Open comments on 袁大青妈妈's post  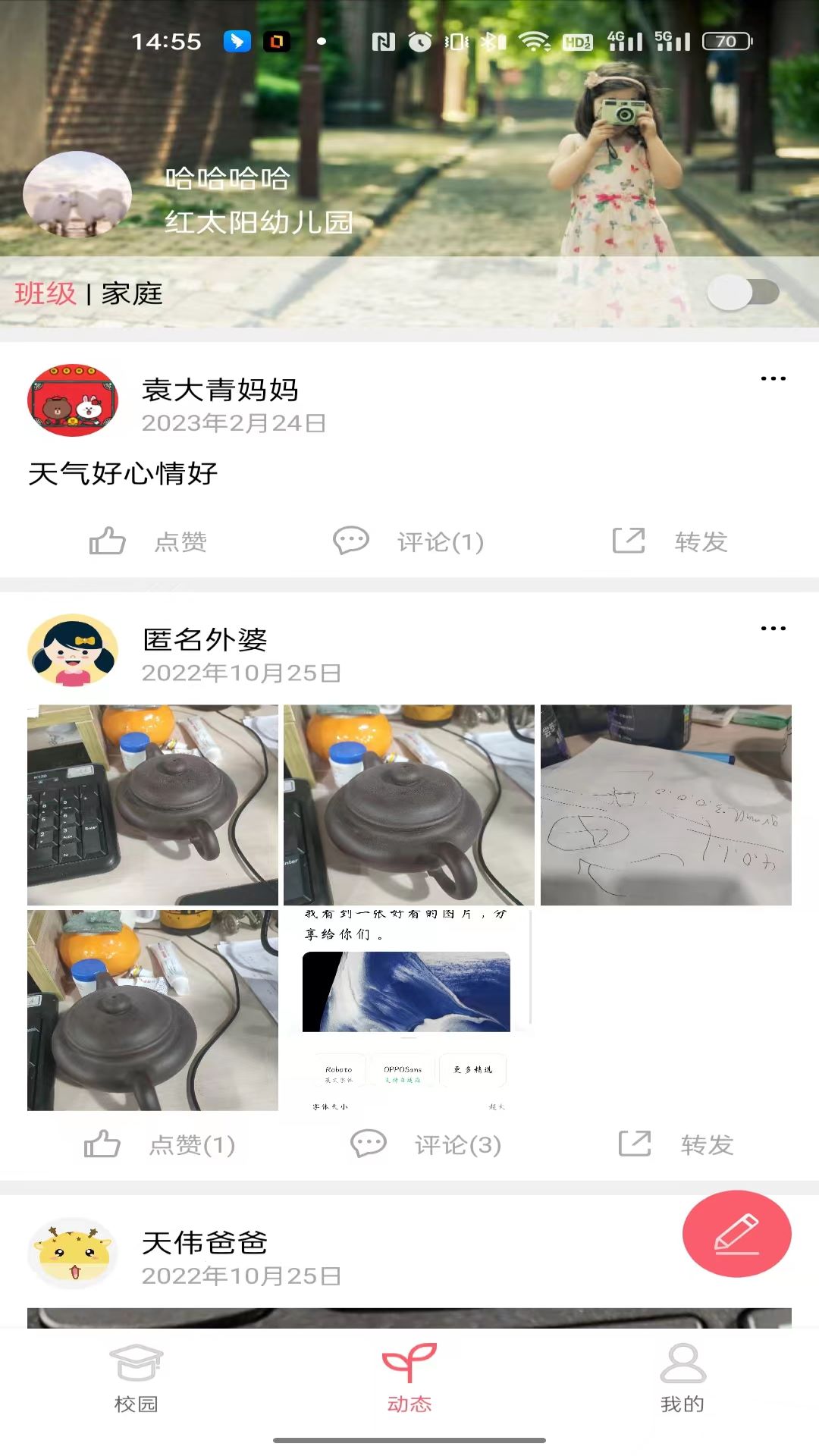click(x=409, y=541)
